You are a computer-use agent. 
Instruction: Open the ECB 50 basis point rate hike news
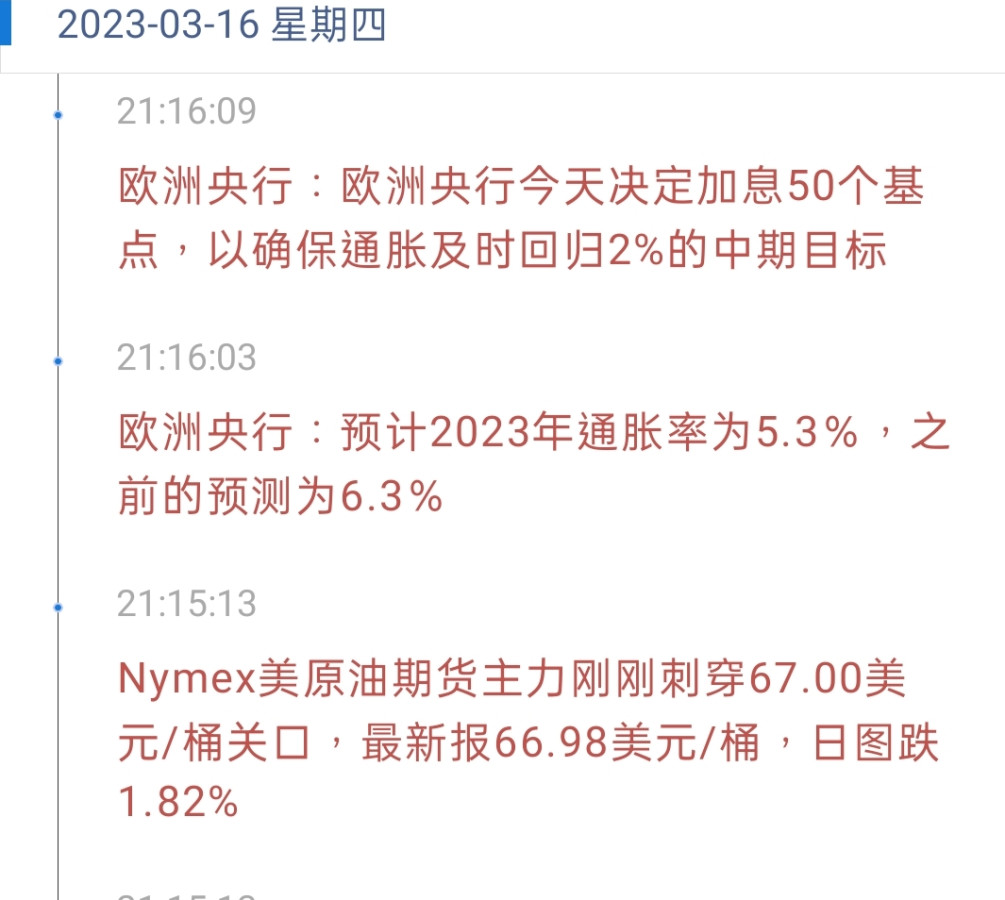(520, 219)
